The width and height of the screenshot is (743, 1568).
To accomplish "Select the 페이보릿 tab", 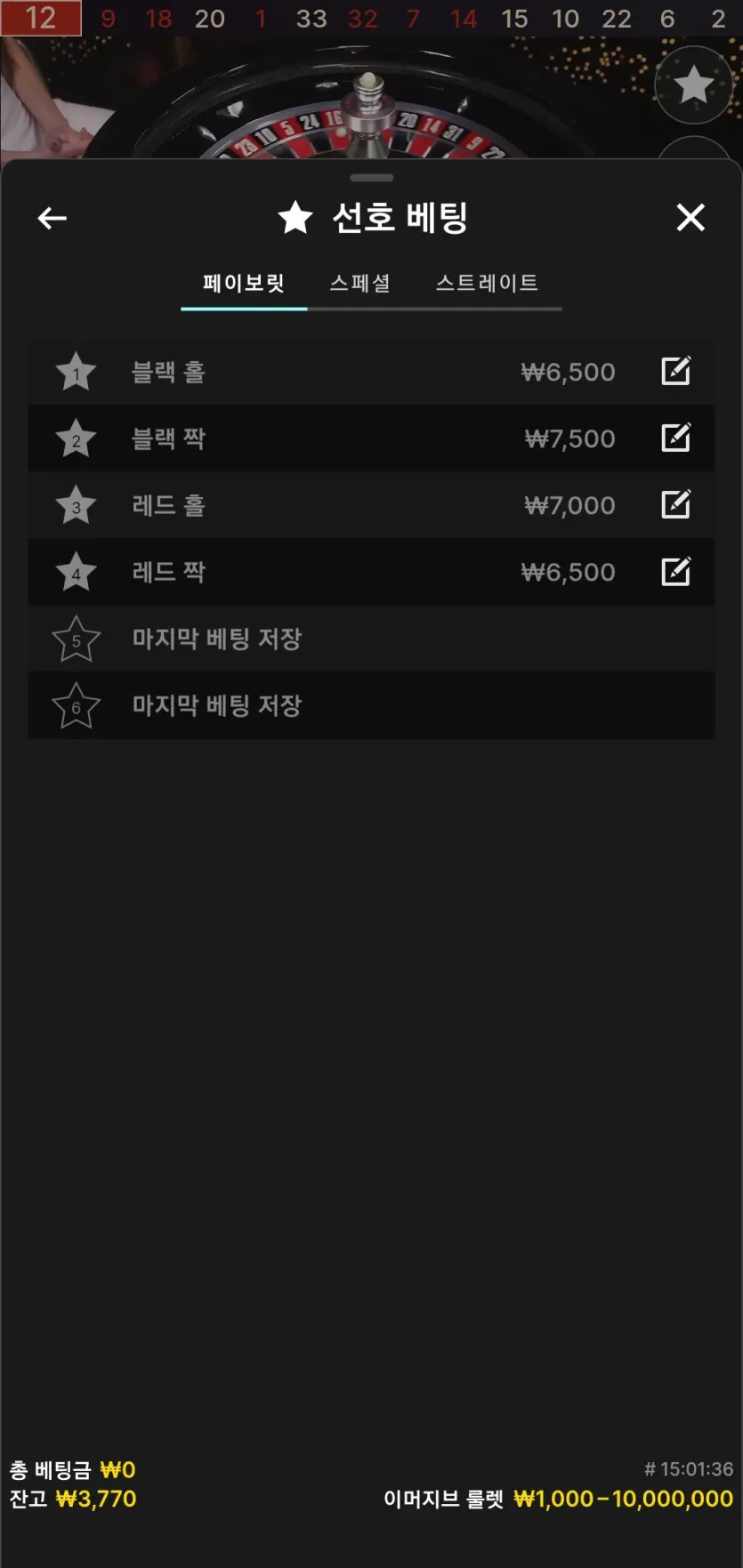I will pos(244,283).
